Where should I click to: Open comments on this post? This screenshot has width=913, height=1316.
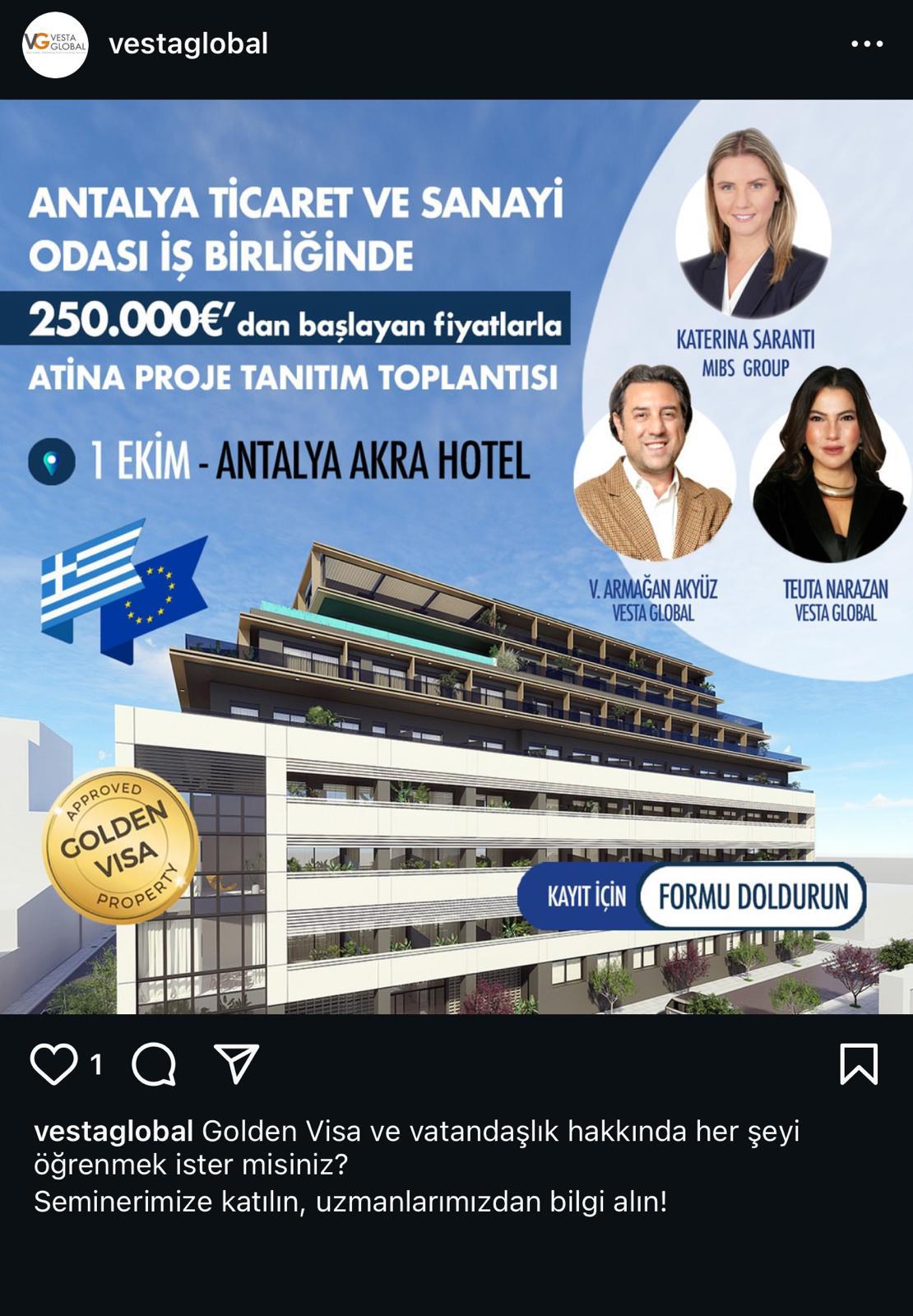click(154, 1064)
